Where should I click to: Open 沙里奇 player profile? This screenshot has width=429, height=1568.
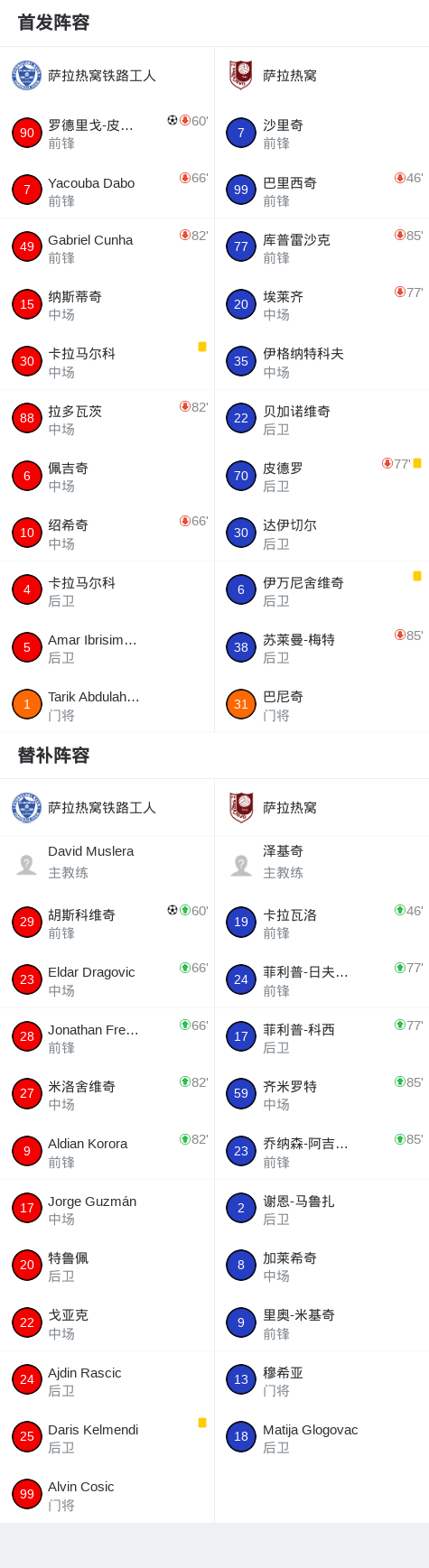pyautogui.click(x=322, y=134)
